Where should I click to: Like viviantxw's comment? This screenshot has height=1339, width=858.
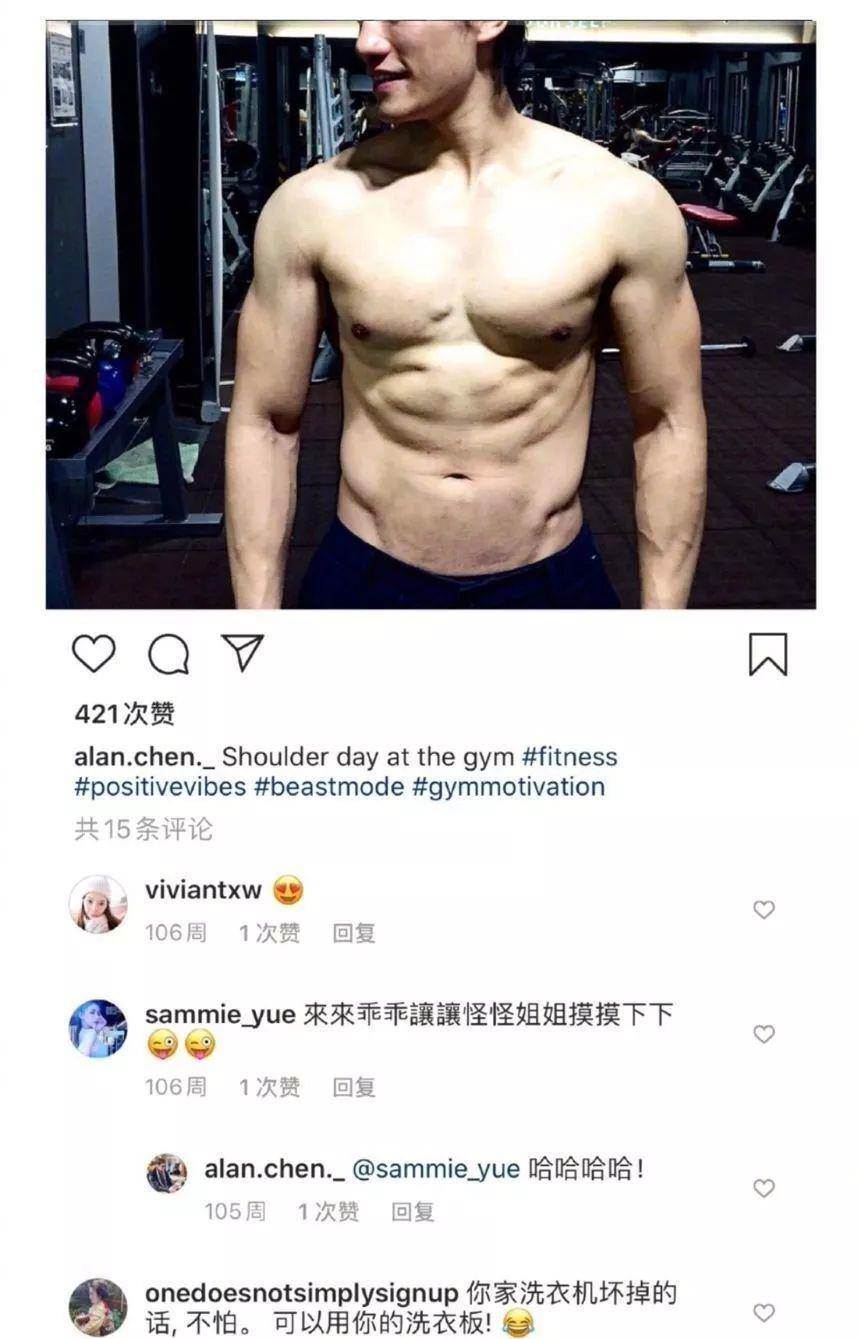pyautogui.click(x=764, y=909)
